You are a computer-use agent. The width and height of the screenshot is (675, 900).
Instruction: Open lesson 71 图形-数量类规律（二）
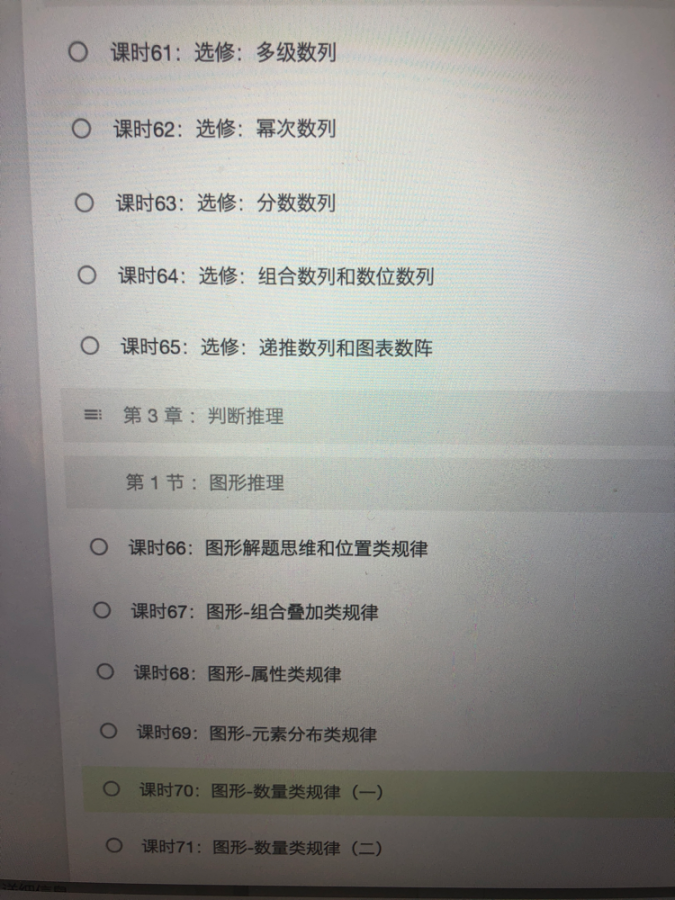tap(262, 848)
